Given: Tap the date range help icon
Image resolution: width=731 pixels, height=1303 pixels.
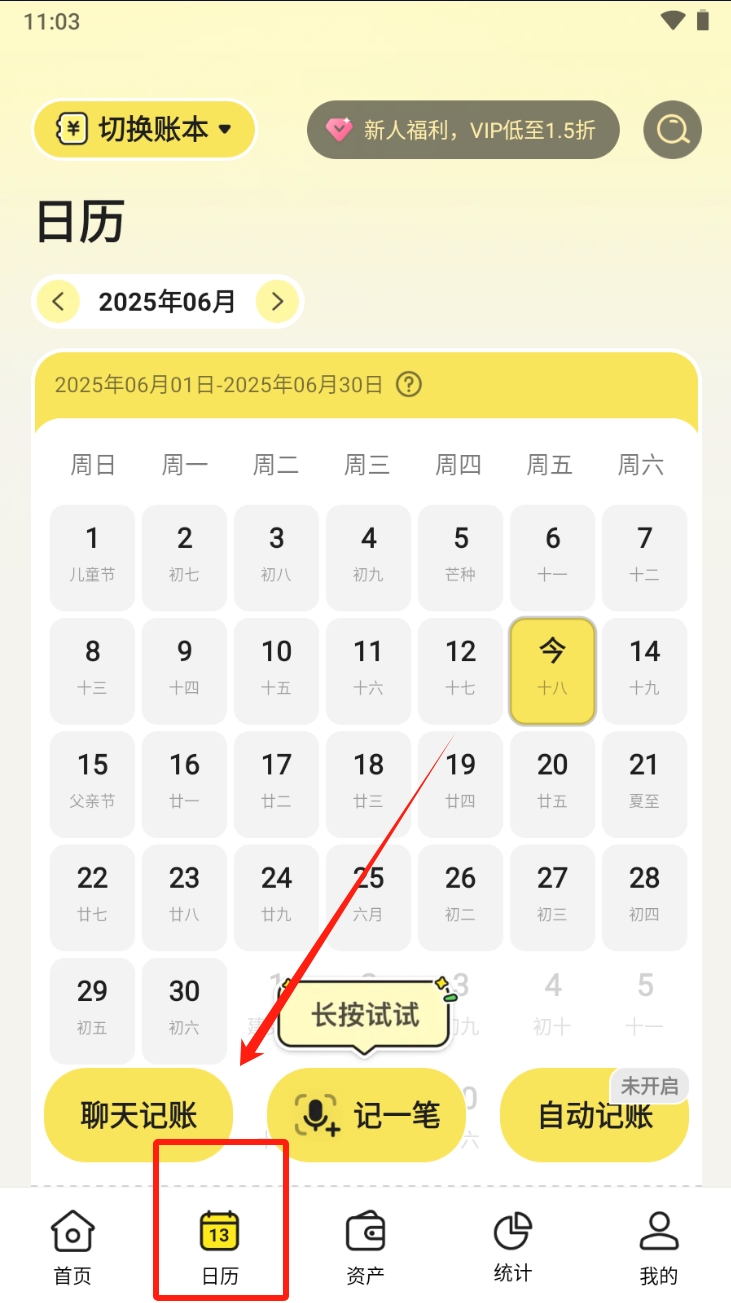Looking at the screenshot, I should coord(408,384).
